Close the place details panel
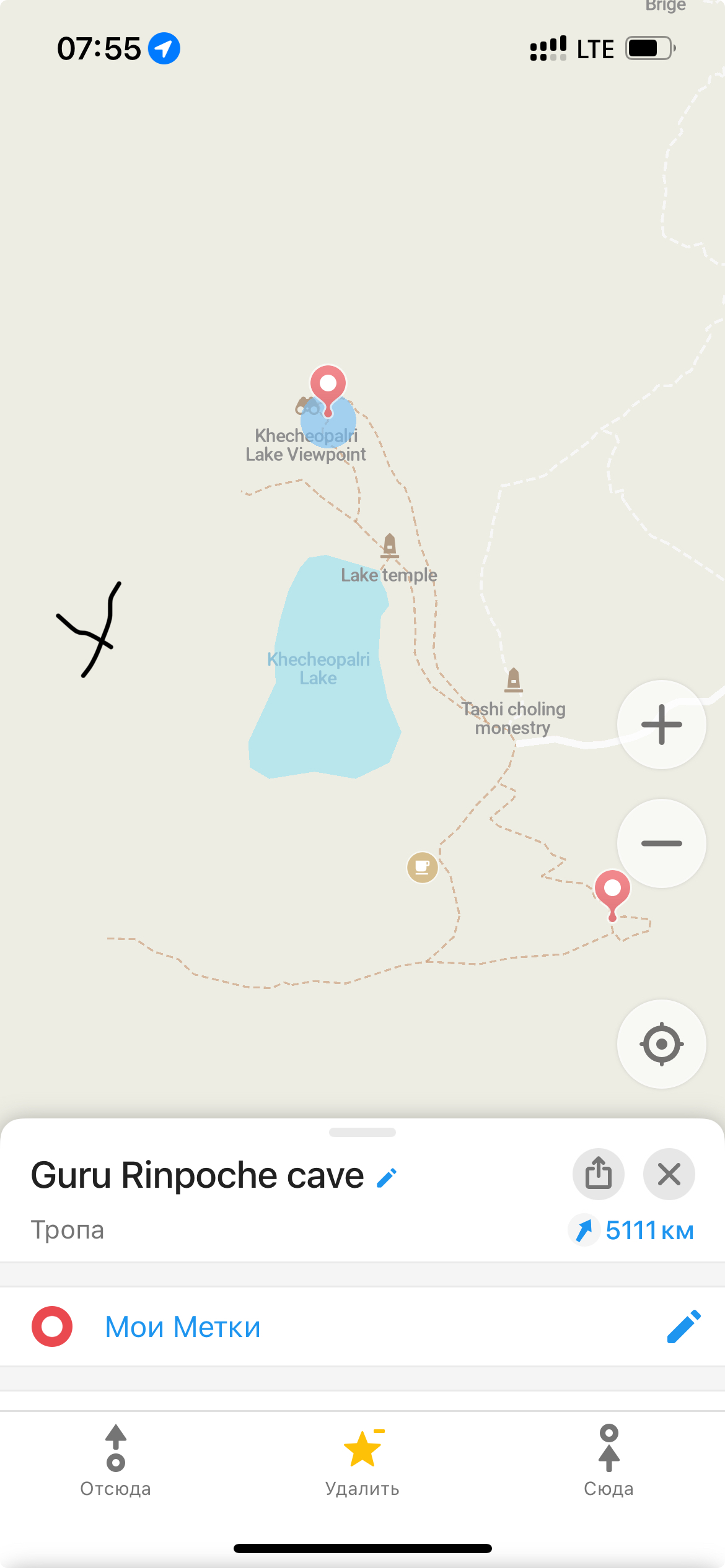Image resolution: width=725 pixels, height=1568 pixels. (x=669, y=1174)
